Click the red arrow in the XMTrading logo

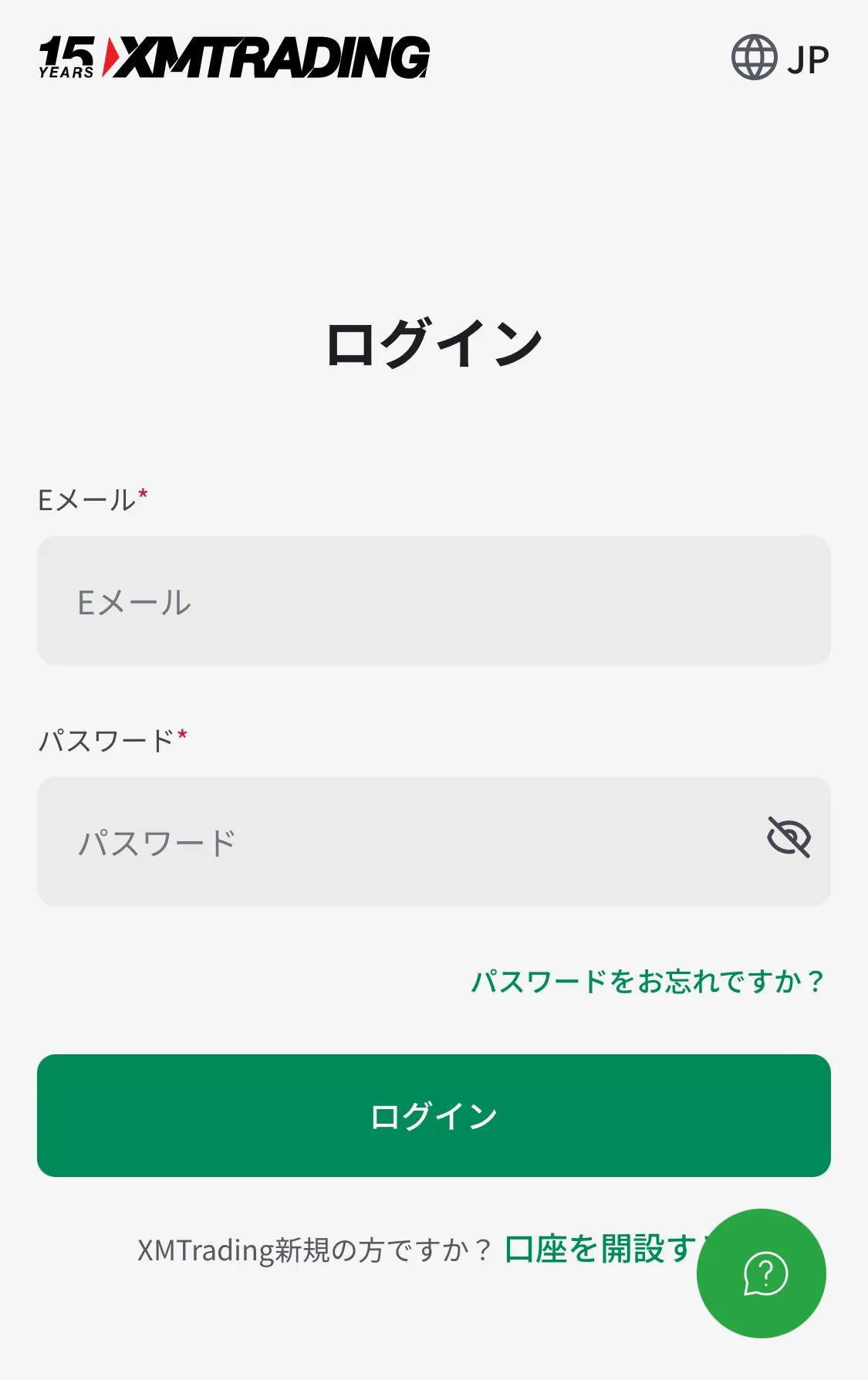point(109,56)
